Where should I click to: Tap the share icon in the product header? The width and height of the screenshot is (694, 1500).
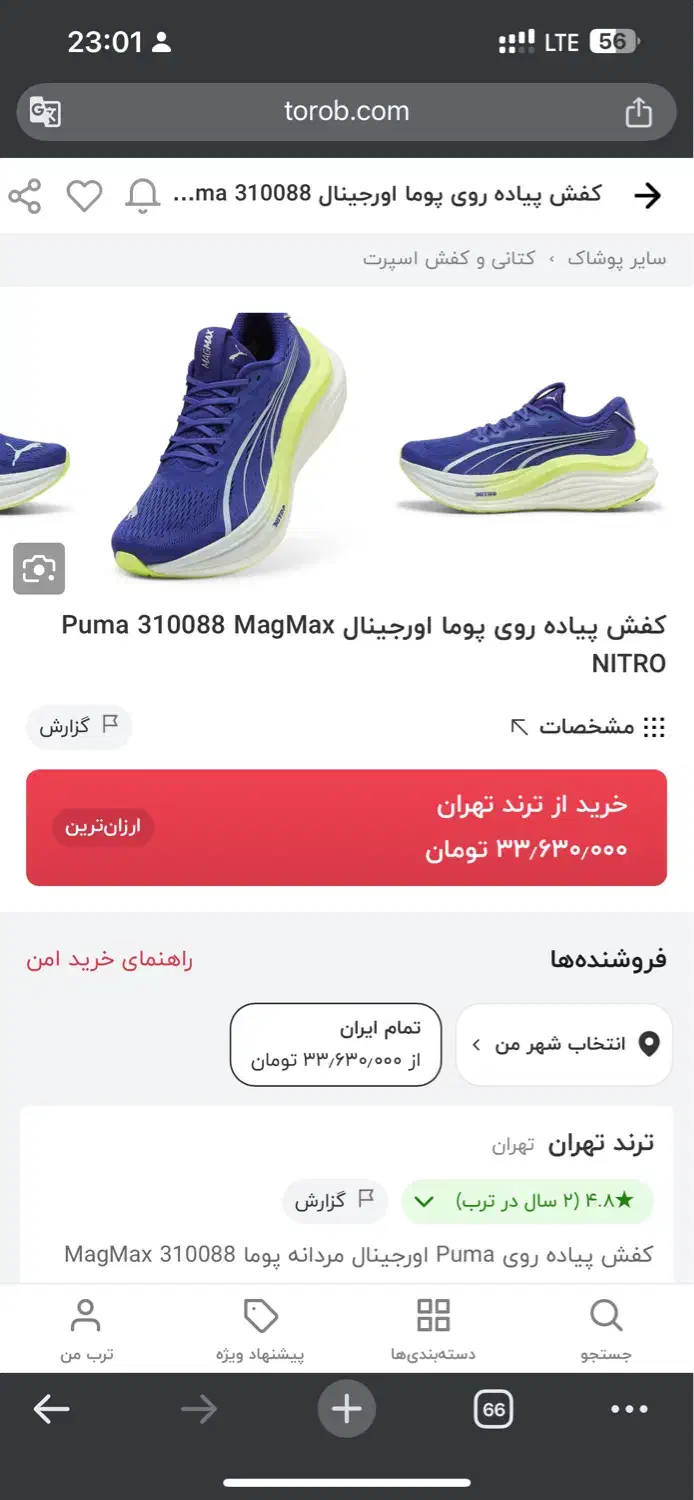point(25,196)
